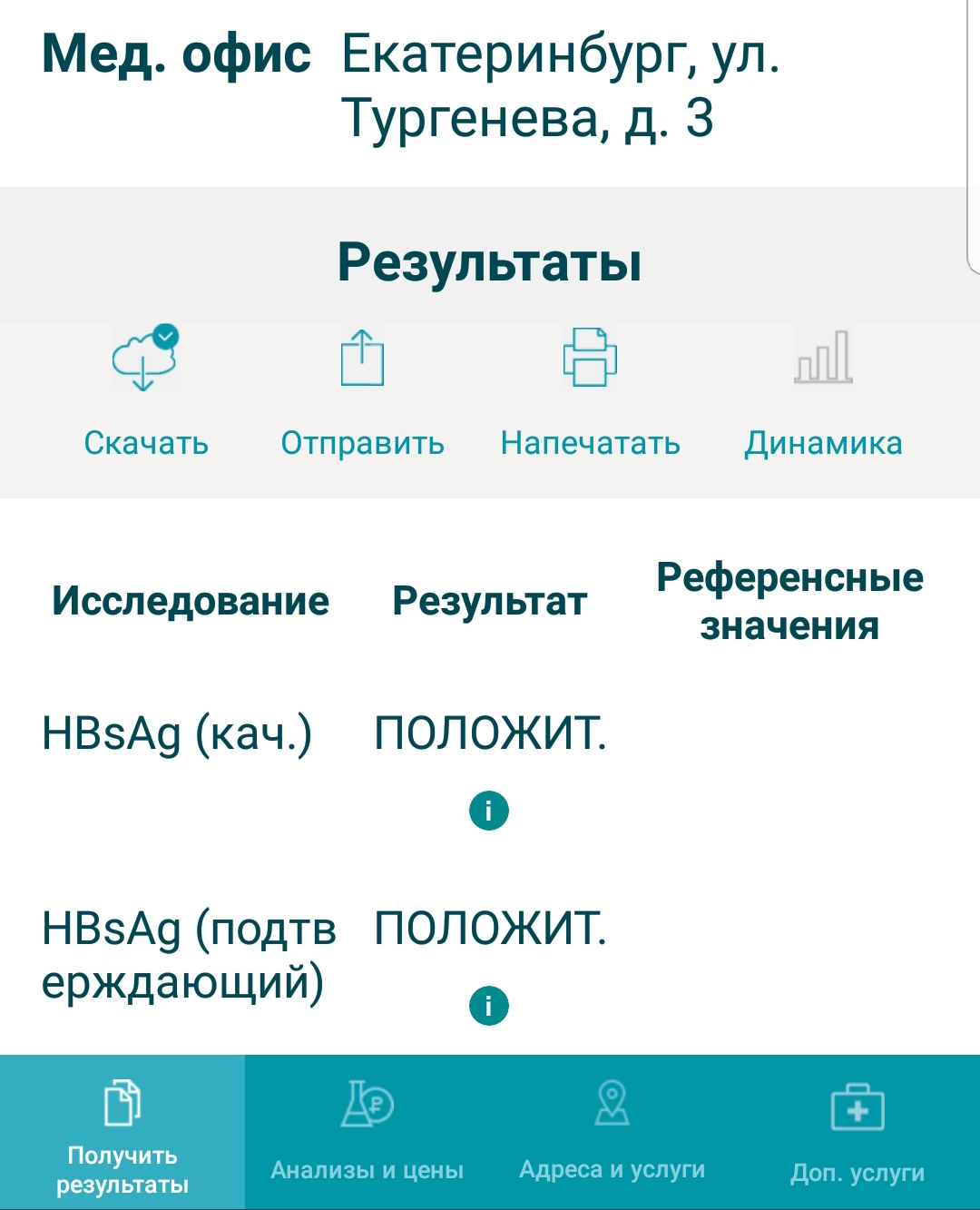
Task: Open info icon for HBsAg (кач.) result
Action: click(x=489, y=810)
